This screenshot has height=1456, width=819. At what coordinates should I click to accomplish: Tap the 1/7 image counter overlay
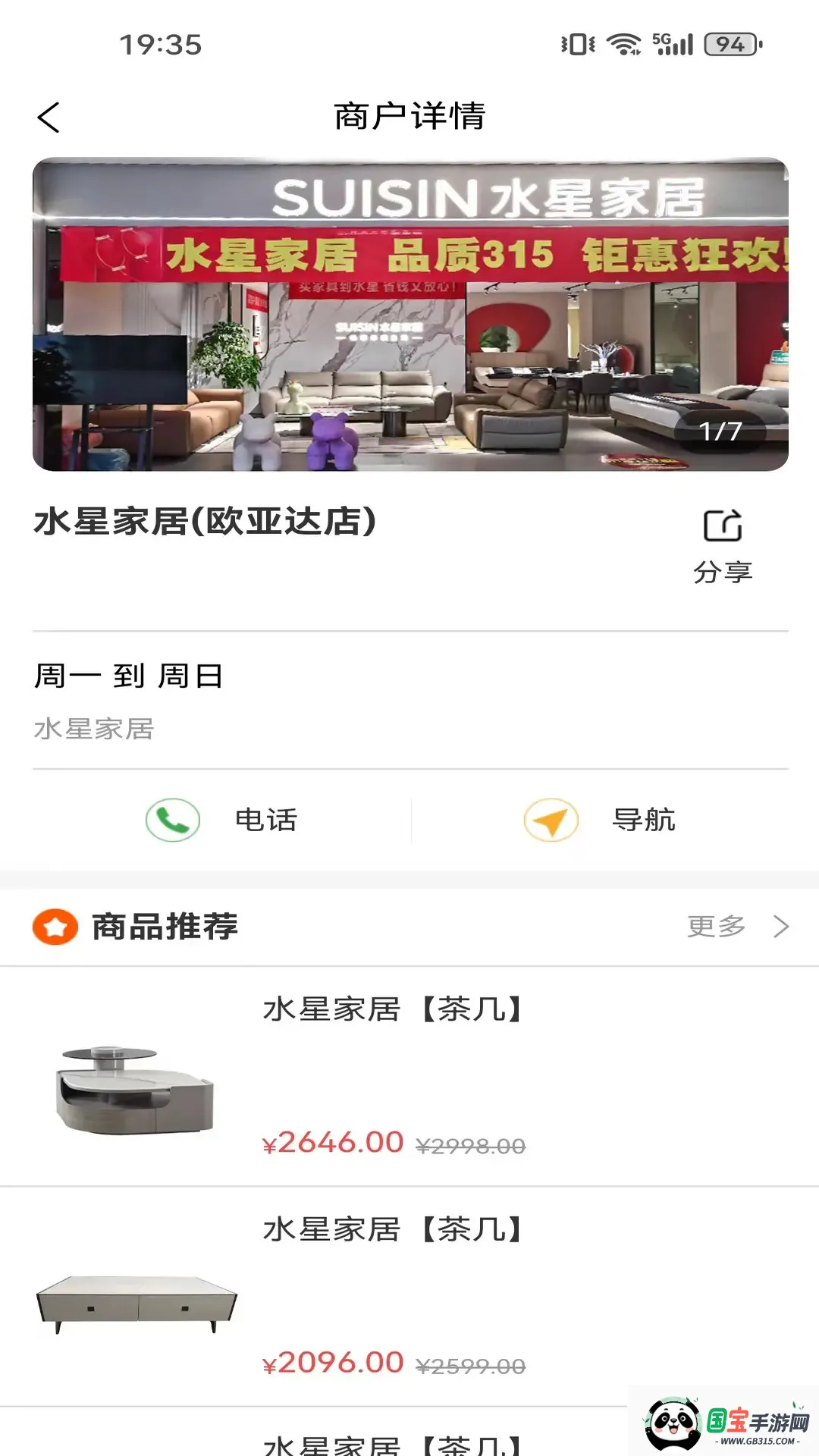pos(721,431)
